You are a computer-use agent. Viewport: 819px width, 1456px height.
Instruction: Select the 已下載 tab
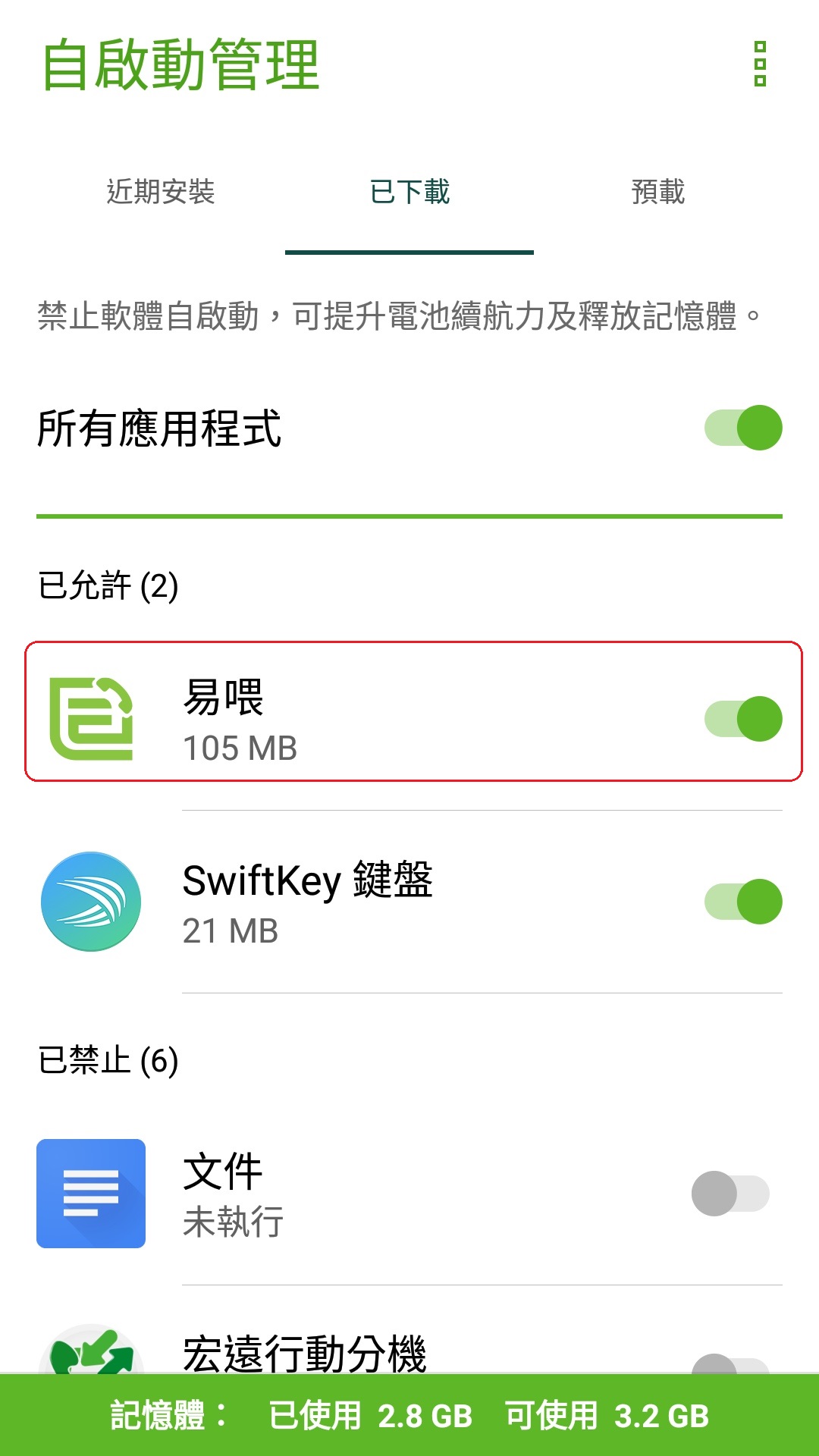click(409, 192)
